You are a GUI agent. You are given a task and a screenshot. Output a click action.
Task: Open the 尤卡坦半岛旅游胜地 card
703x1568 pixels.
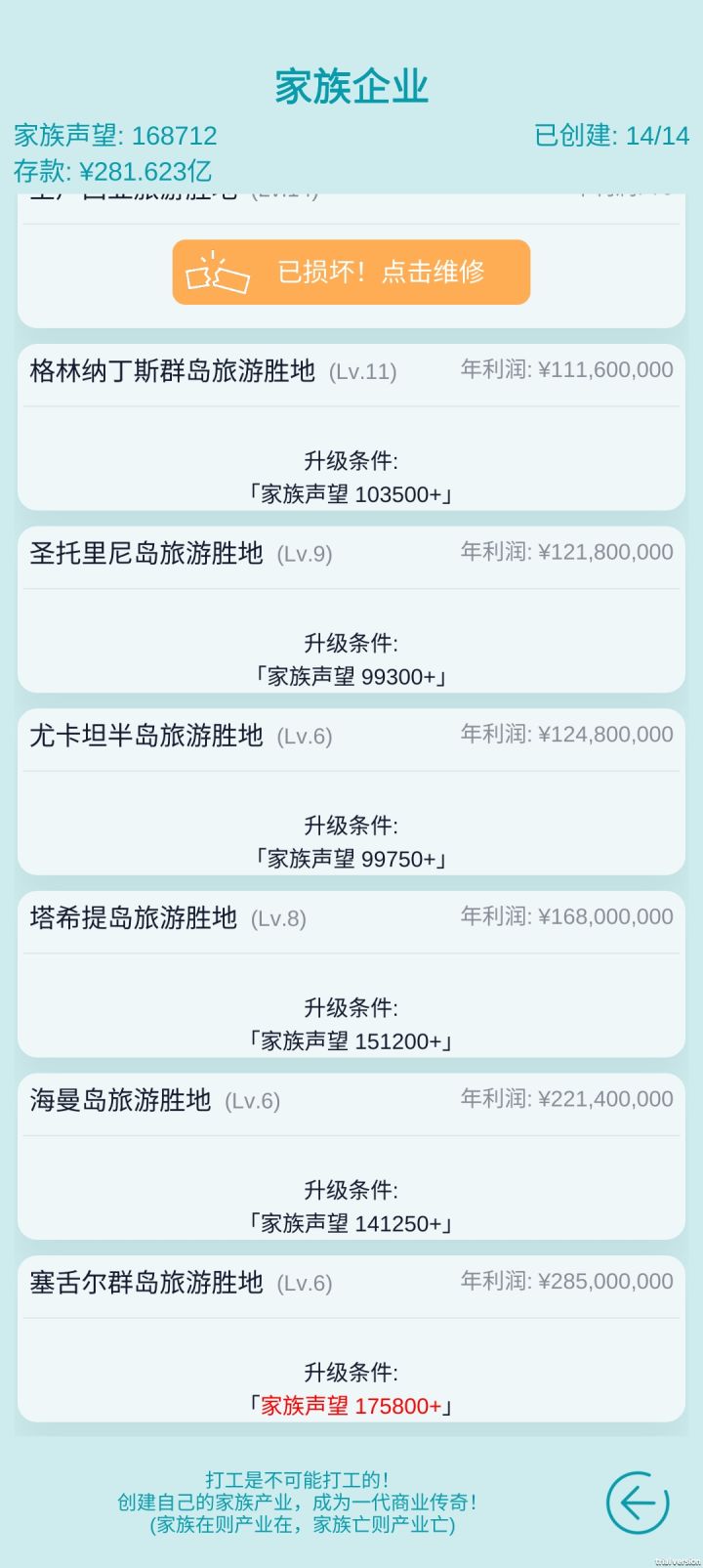click(x=351, y=791)
